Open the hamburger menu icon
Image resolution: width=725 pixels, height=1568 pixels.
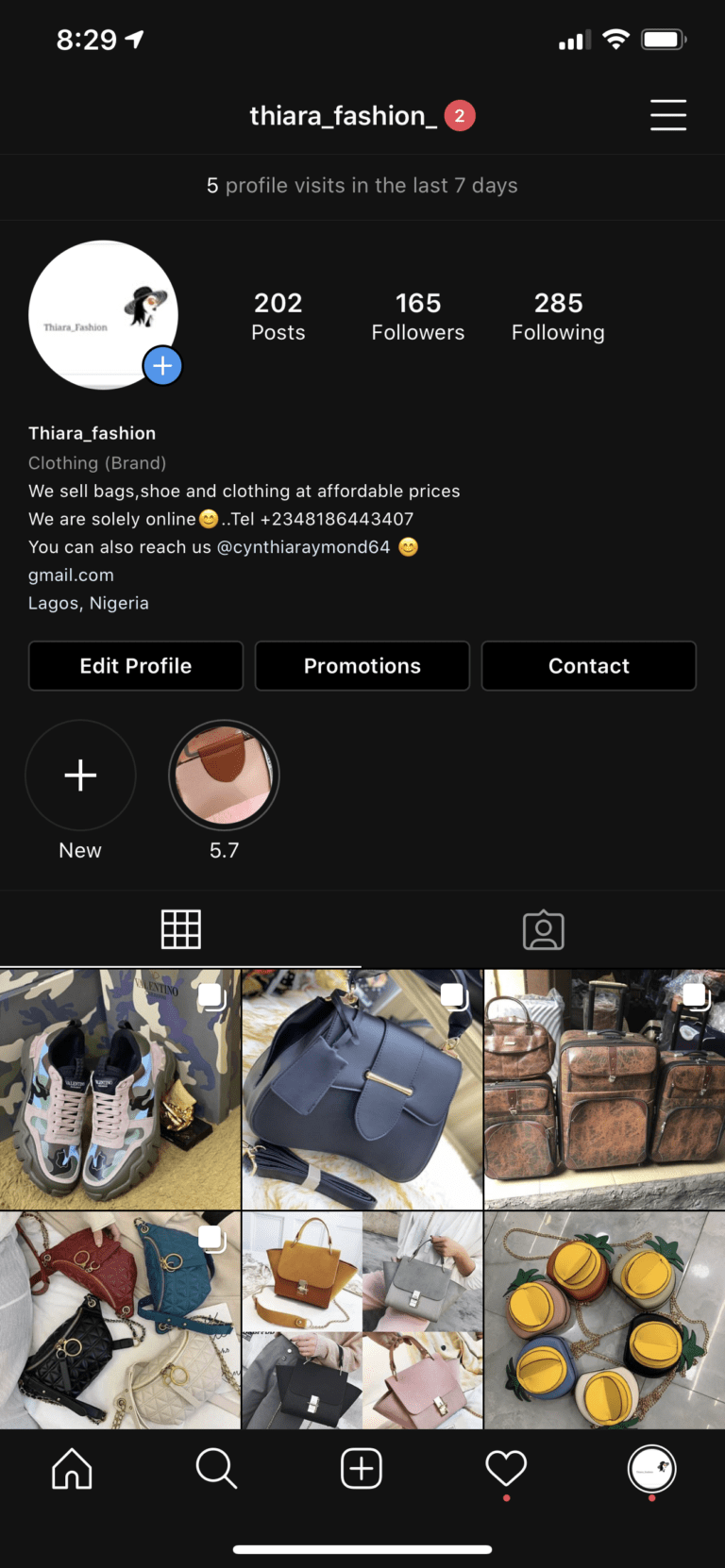[668, 114]
